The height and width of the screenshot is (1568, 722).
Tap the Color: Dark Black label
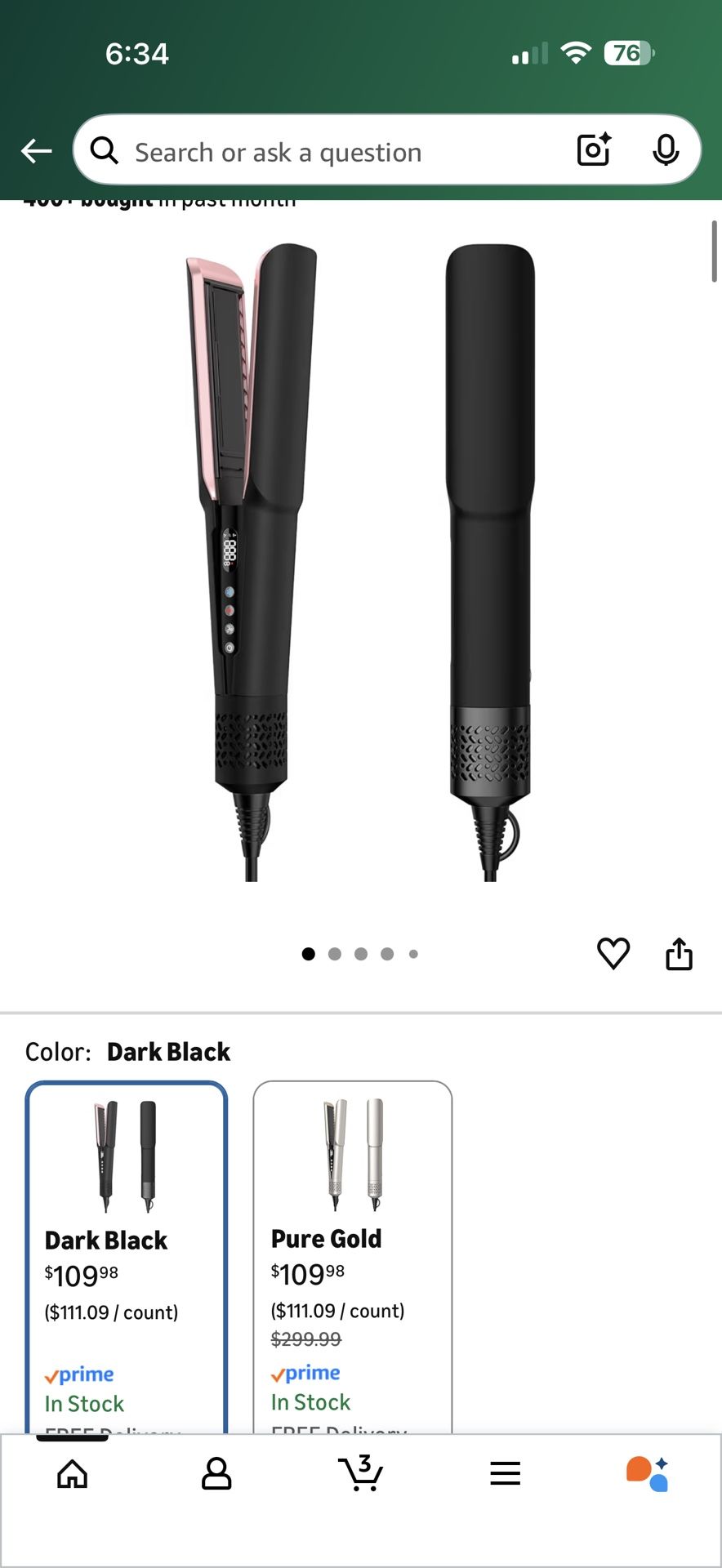(x=127, y=1051)
